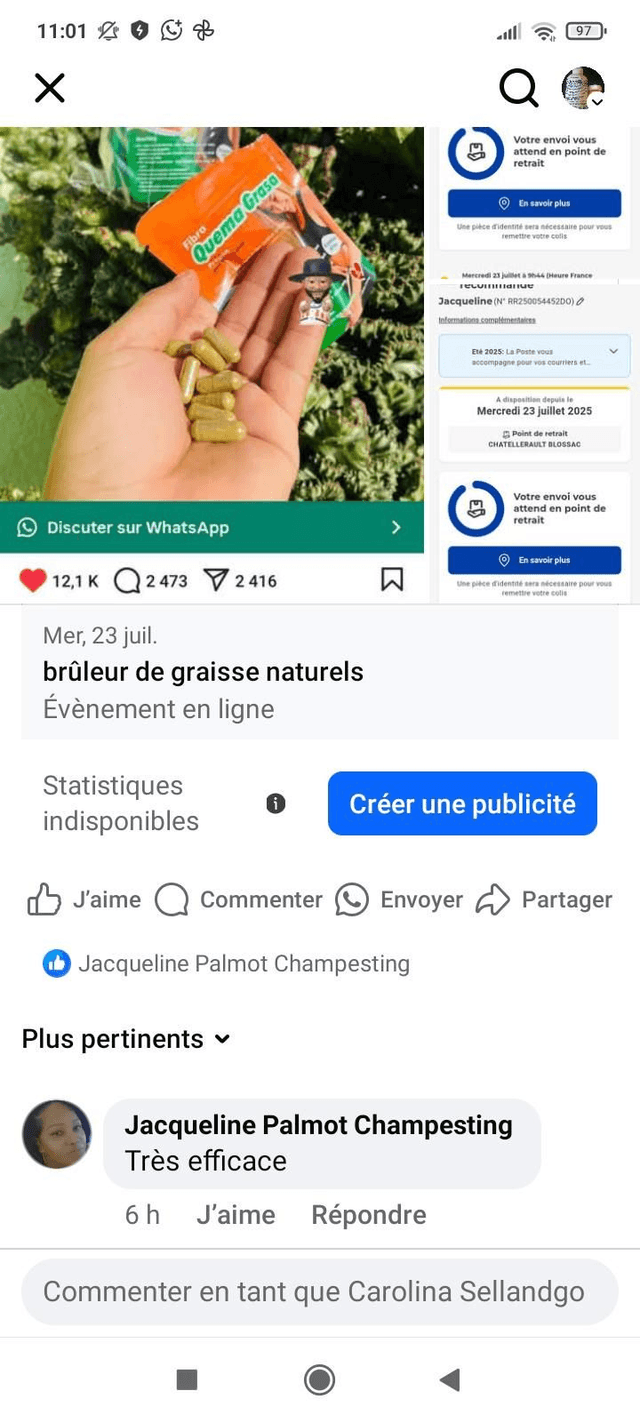Open the search magnifier
Image resolution: width=640 pixels, height=1422 pixels.
pos(518,88)
